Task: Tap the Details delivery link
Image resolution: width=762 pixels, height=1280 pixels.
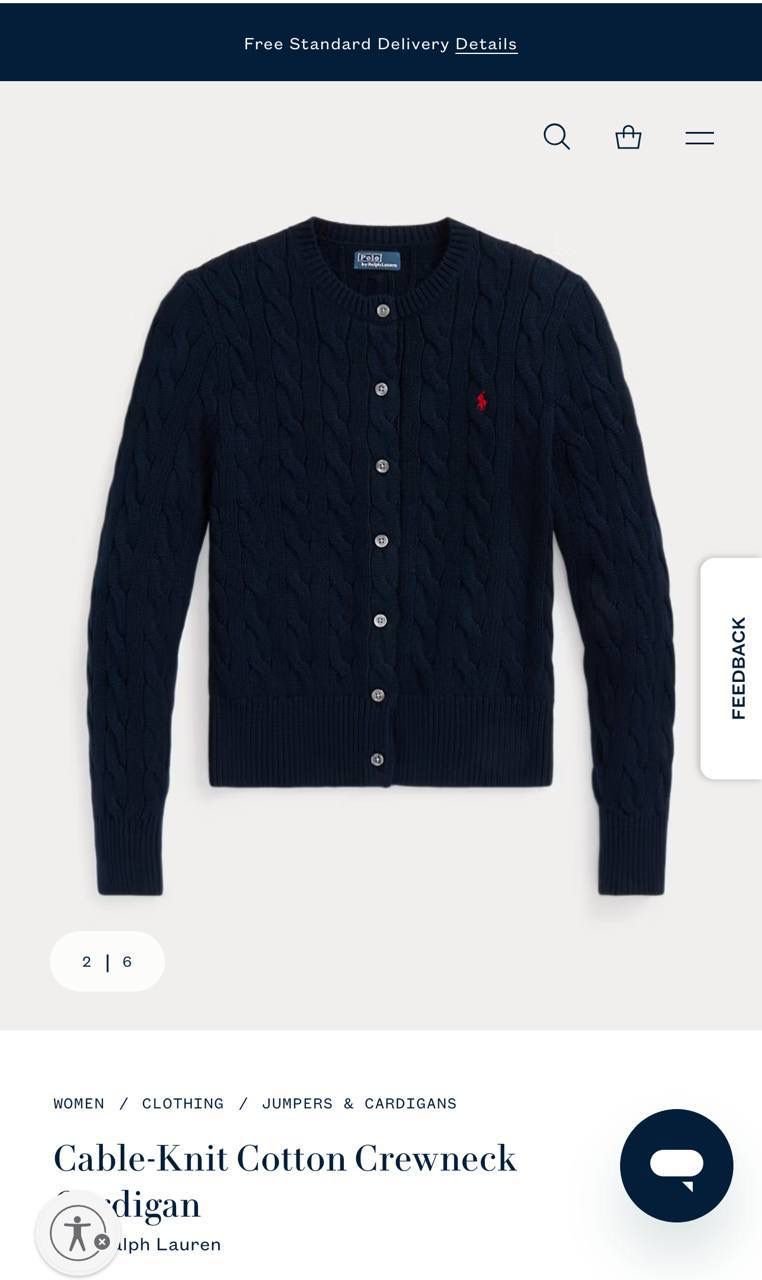Action: tap(486, 44)
